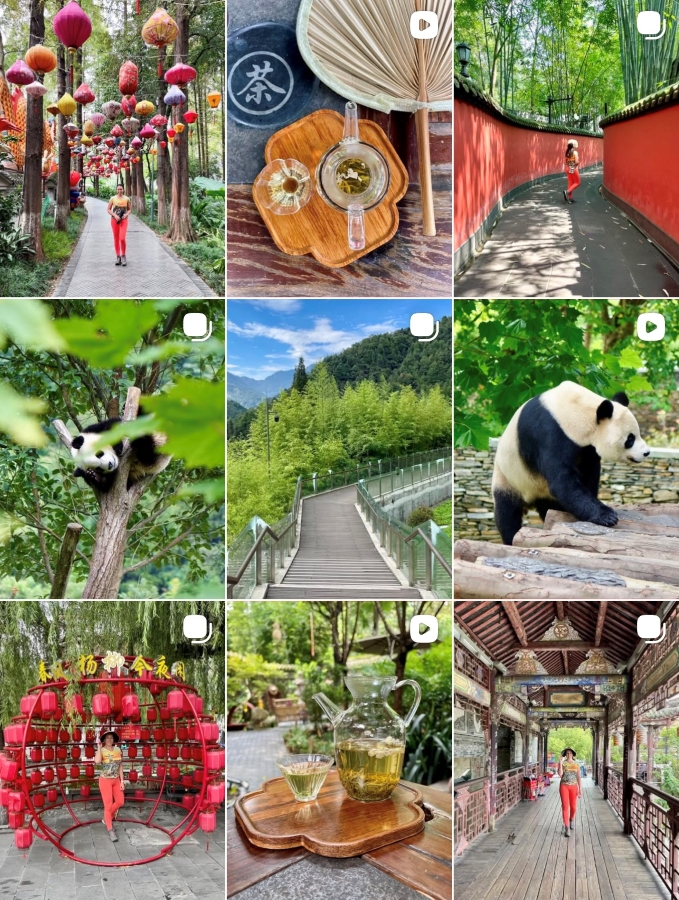Screen dimensions: 679x900
Task: Open the video of tea beside the palm fan
Action: click(x=339, y=148)
